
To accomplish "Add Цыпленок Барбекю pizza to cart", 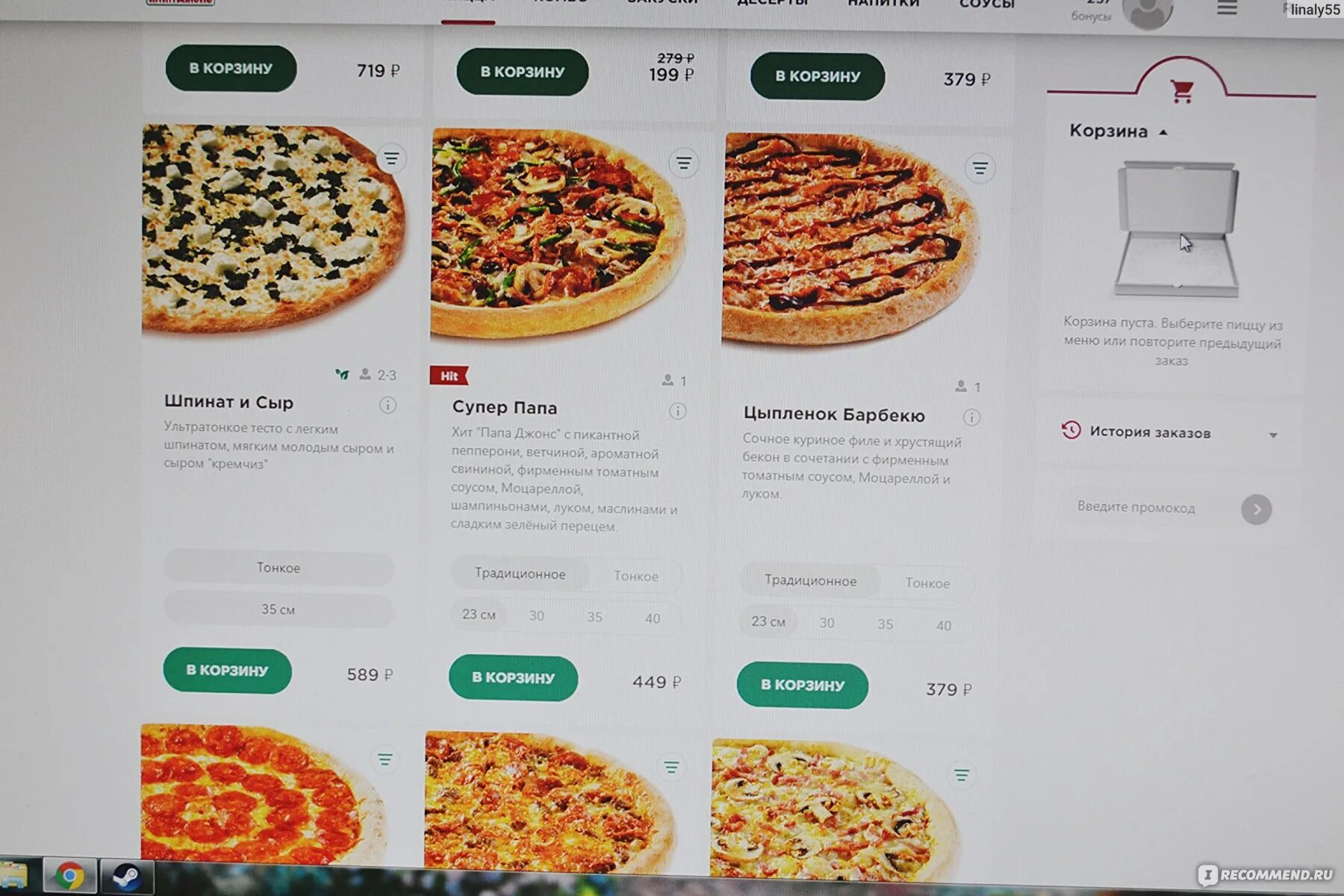I will pyautogui.click(x=802, y=685).
